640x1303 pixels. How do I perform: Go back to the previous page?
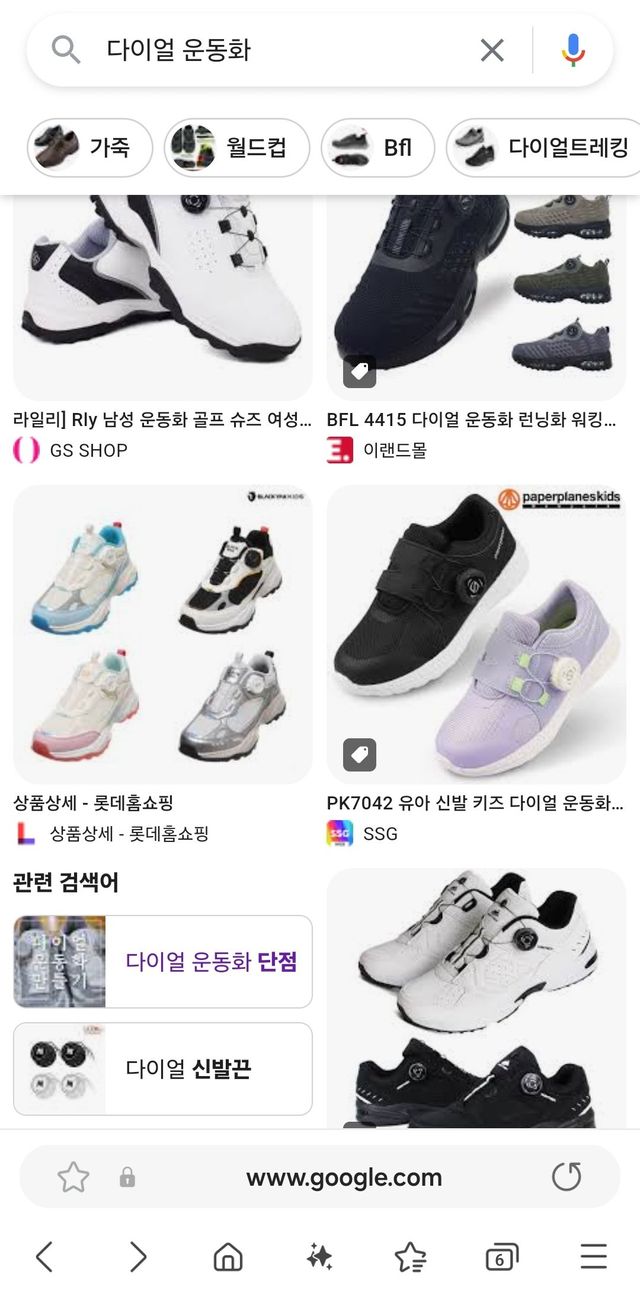44,1257
